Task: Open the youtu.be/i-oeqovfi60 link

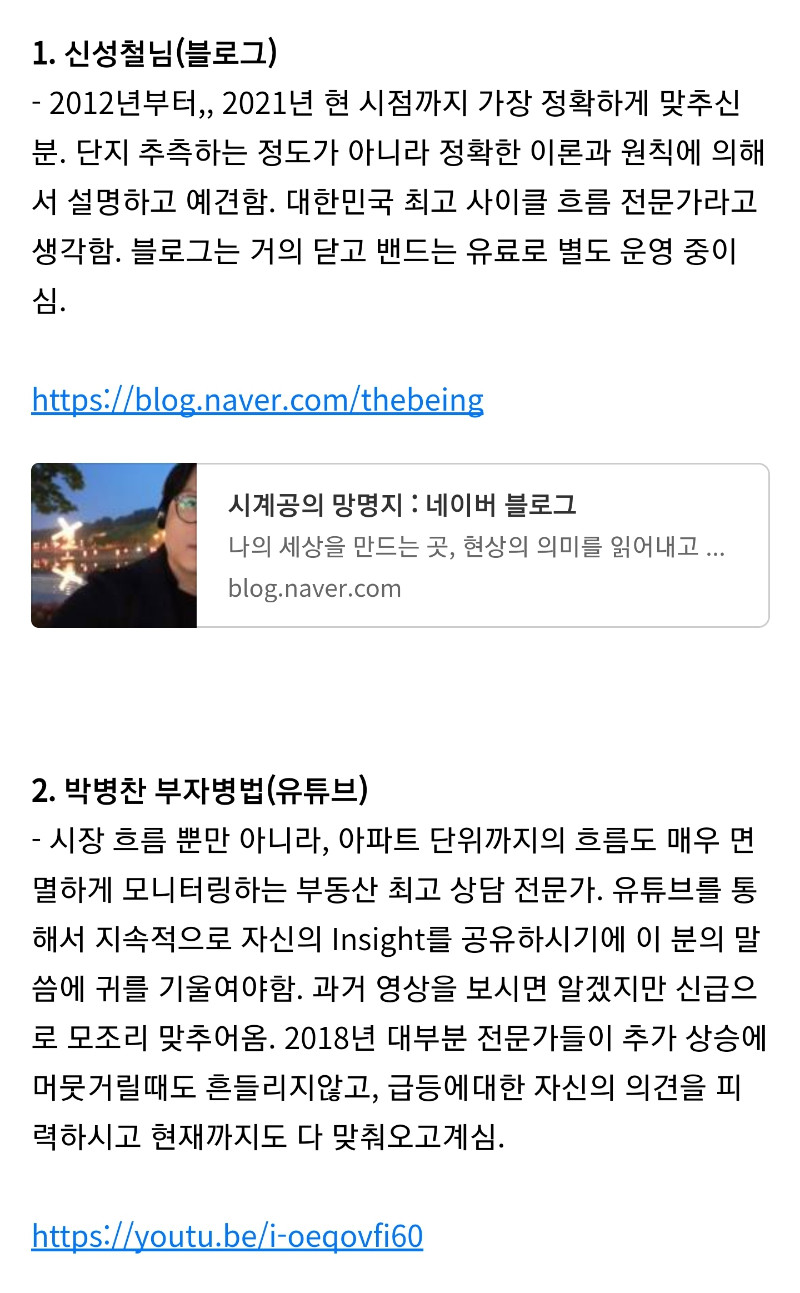Action: coord(227,1237)
